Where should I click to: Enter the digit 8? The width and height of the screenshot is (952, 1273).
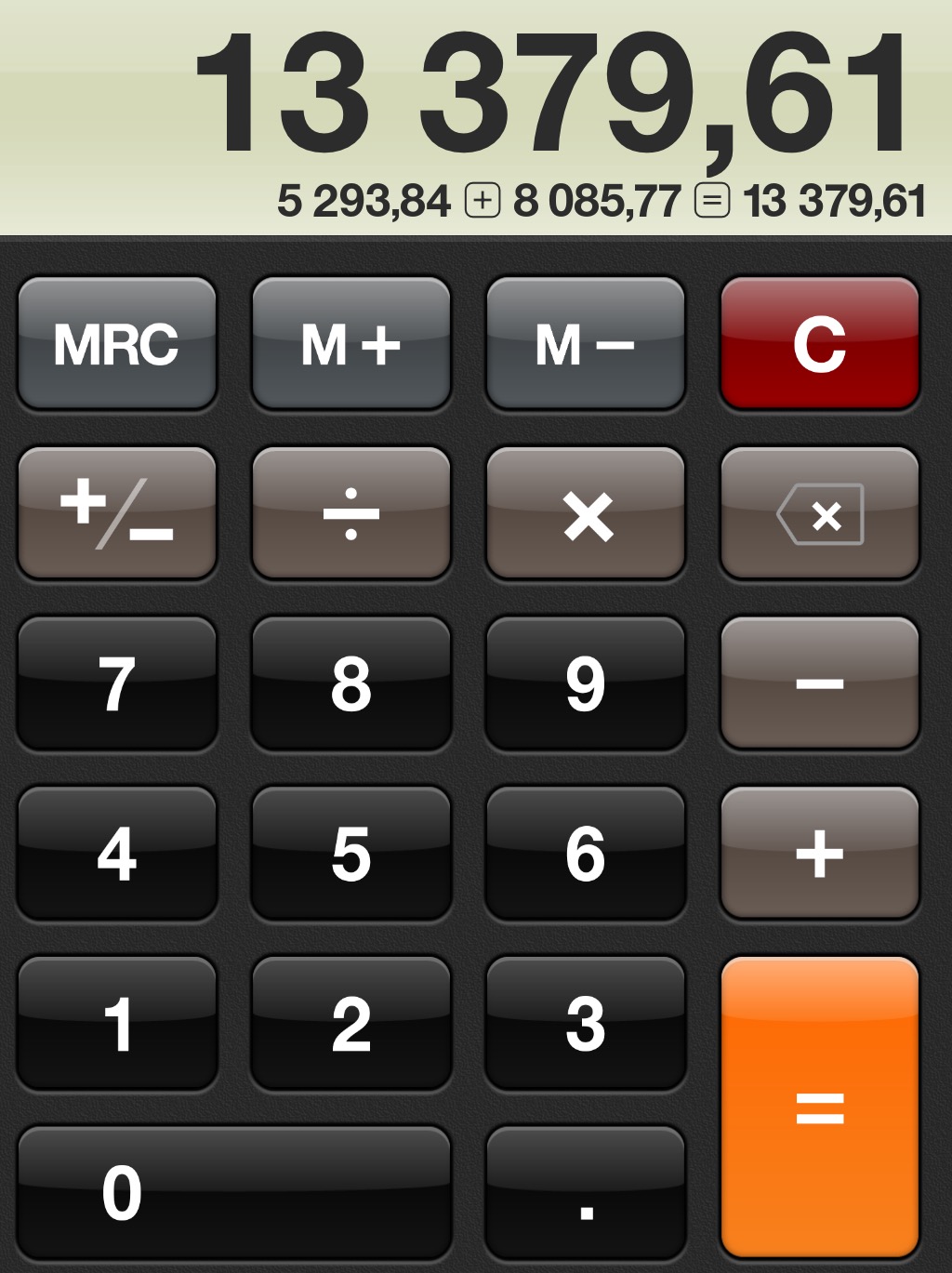pos(351,683)
